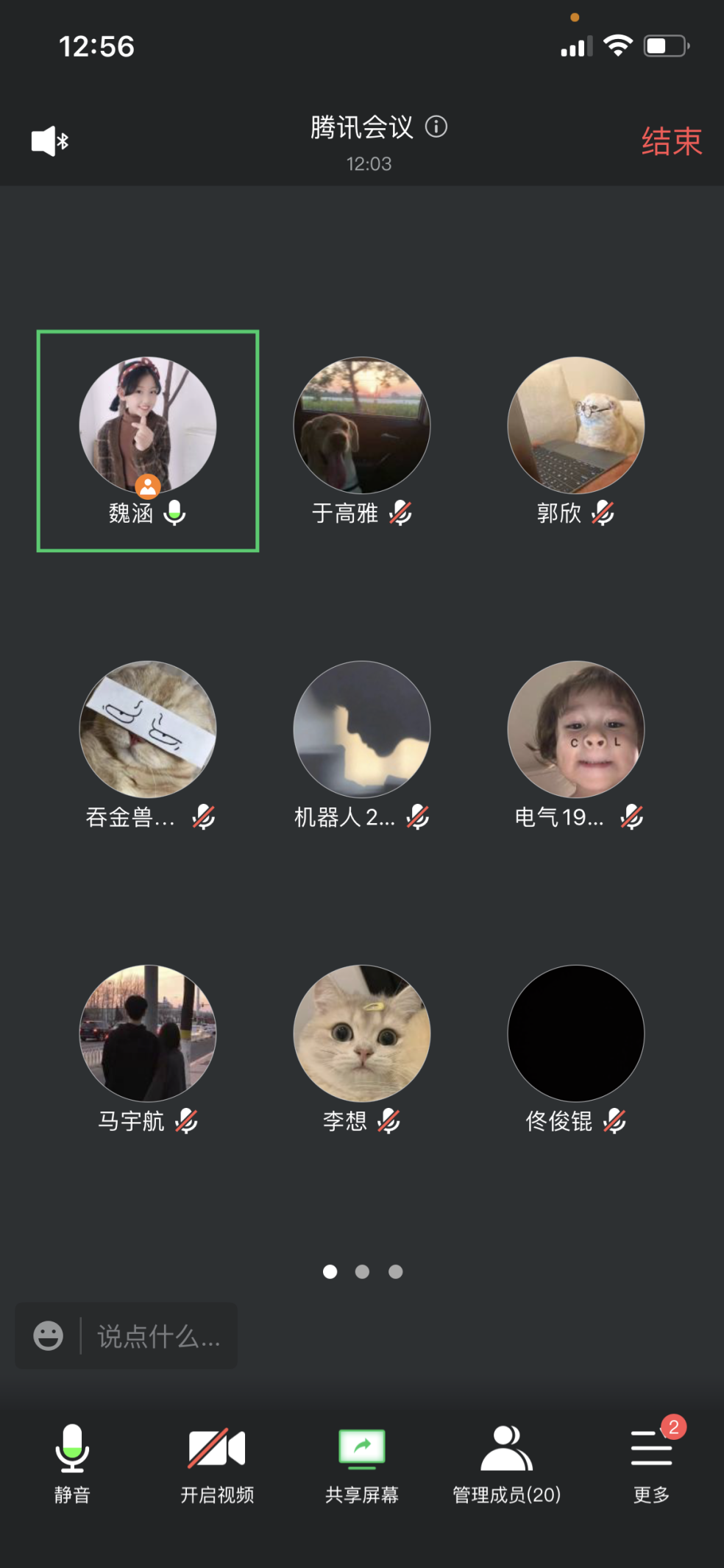The image size is (724, 1568).
Task: Open the 电气19... participant tile
Action: (576, 745)
